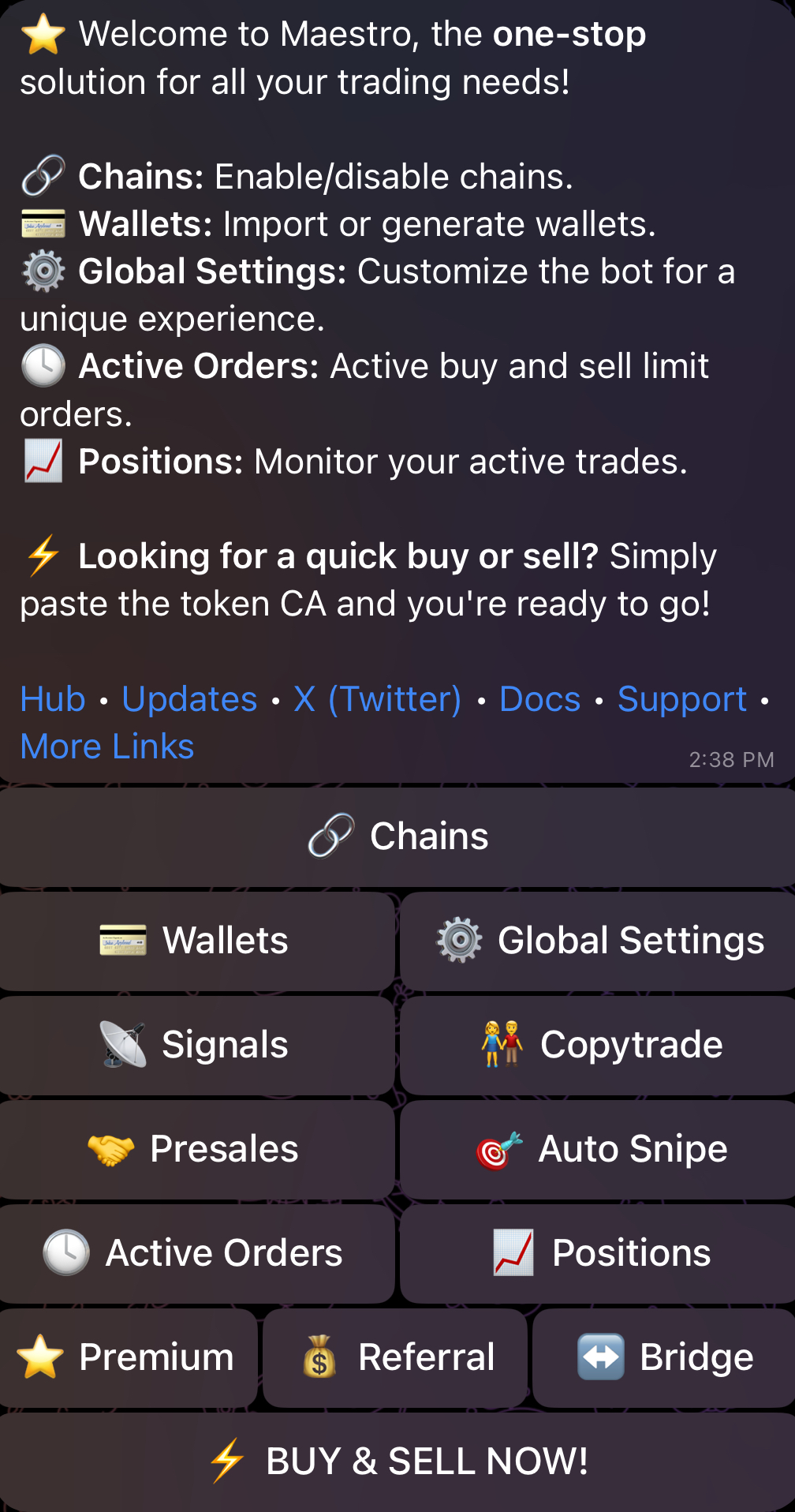Screen dimensions: 795x1512
Task: Tap the Bridge button
Action: [x=664, y=1357]
